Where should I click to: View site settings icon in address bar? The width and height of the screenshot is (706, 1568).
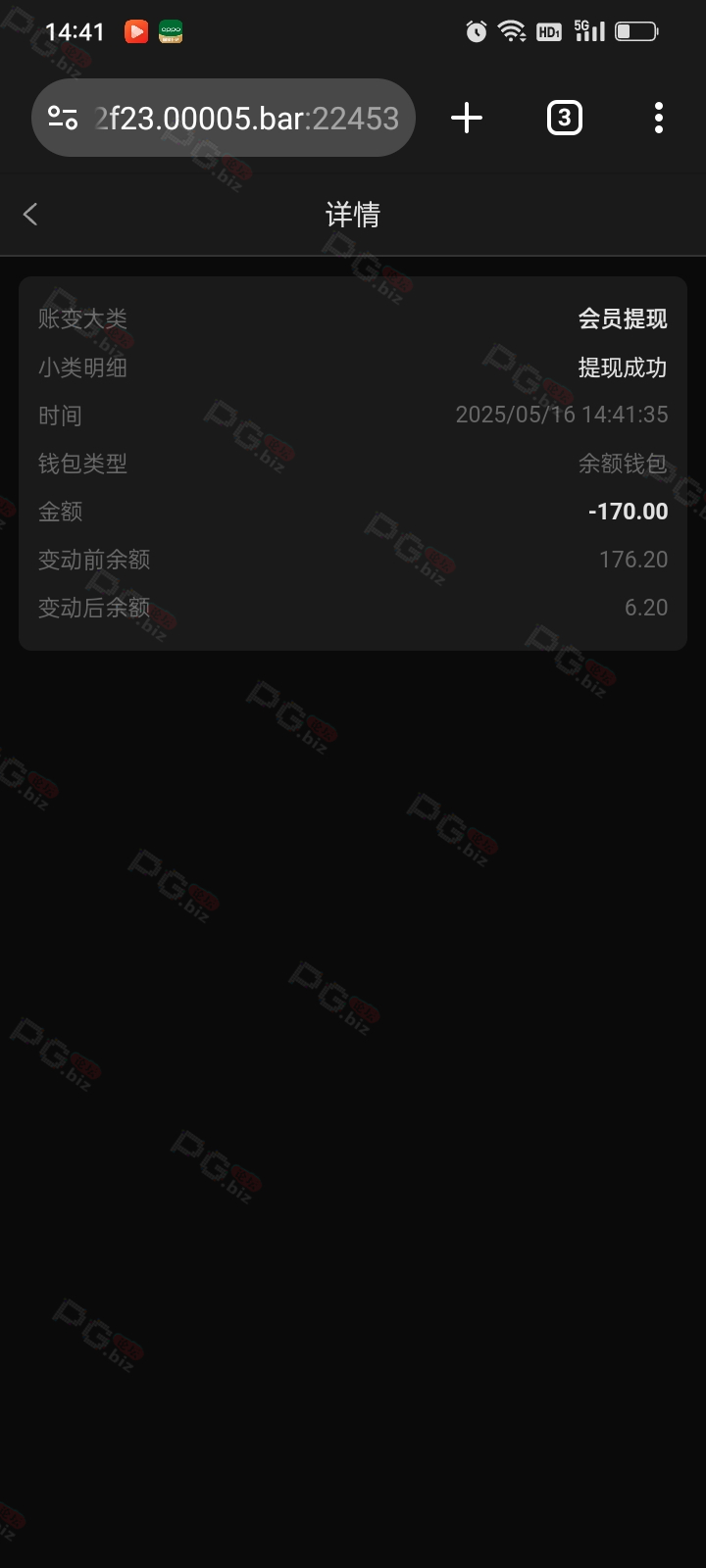(63, 119)
